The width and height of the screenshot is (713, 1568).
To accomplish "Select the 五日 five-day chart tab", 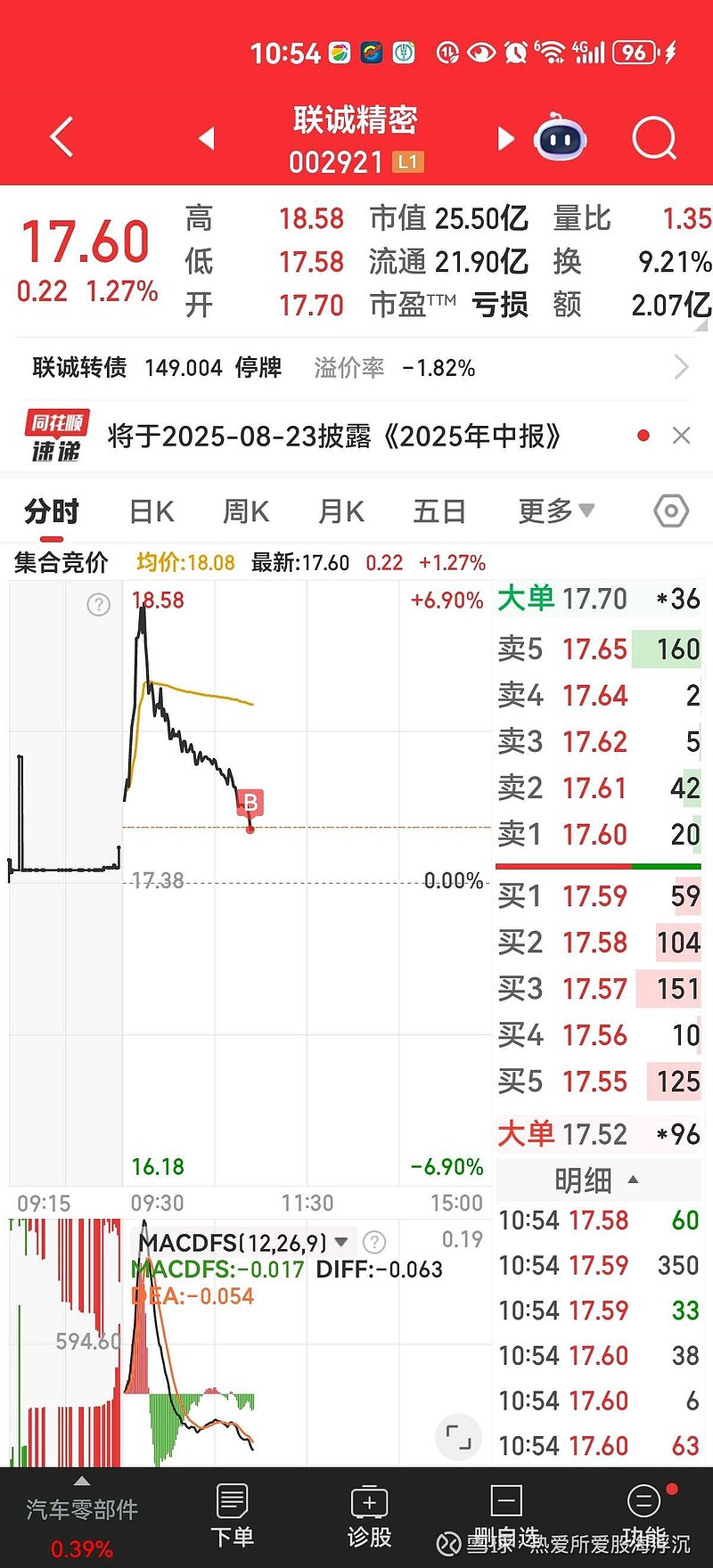I will 438,510.
